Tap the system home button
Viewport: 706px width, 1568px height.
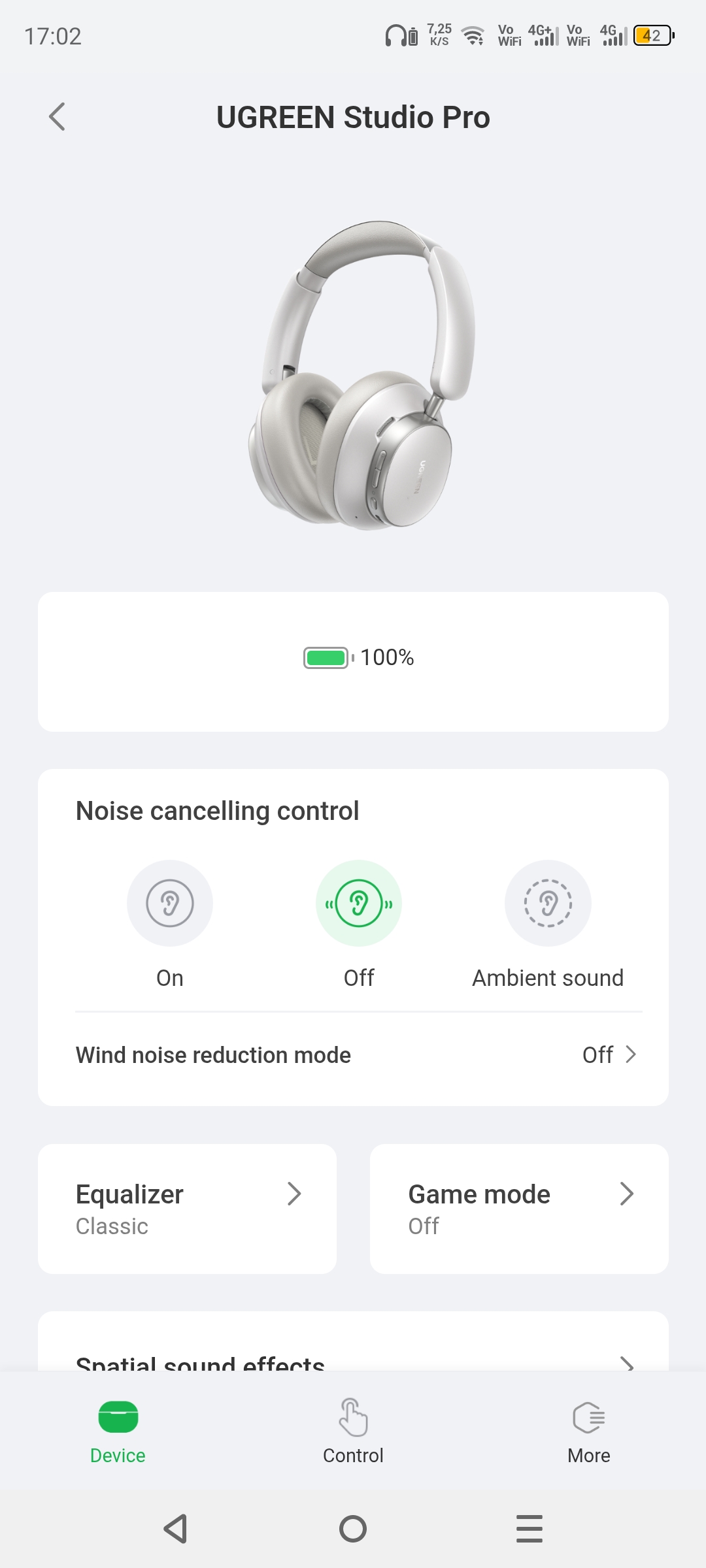click(353, 1529)
